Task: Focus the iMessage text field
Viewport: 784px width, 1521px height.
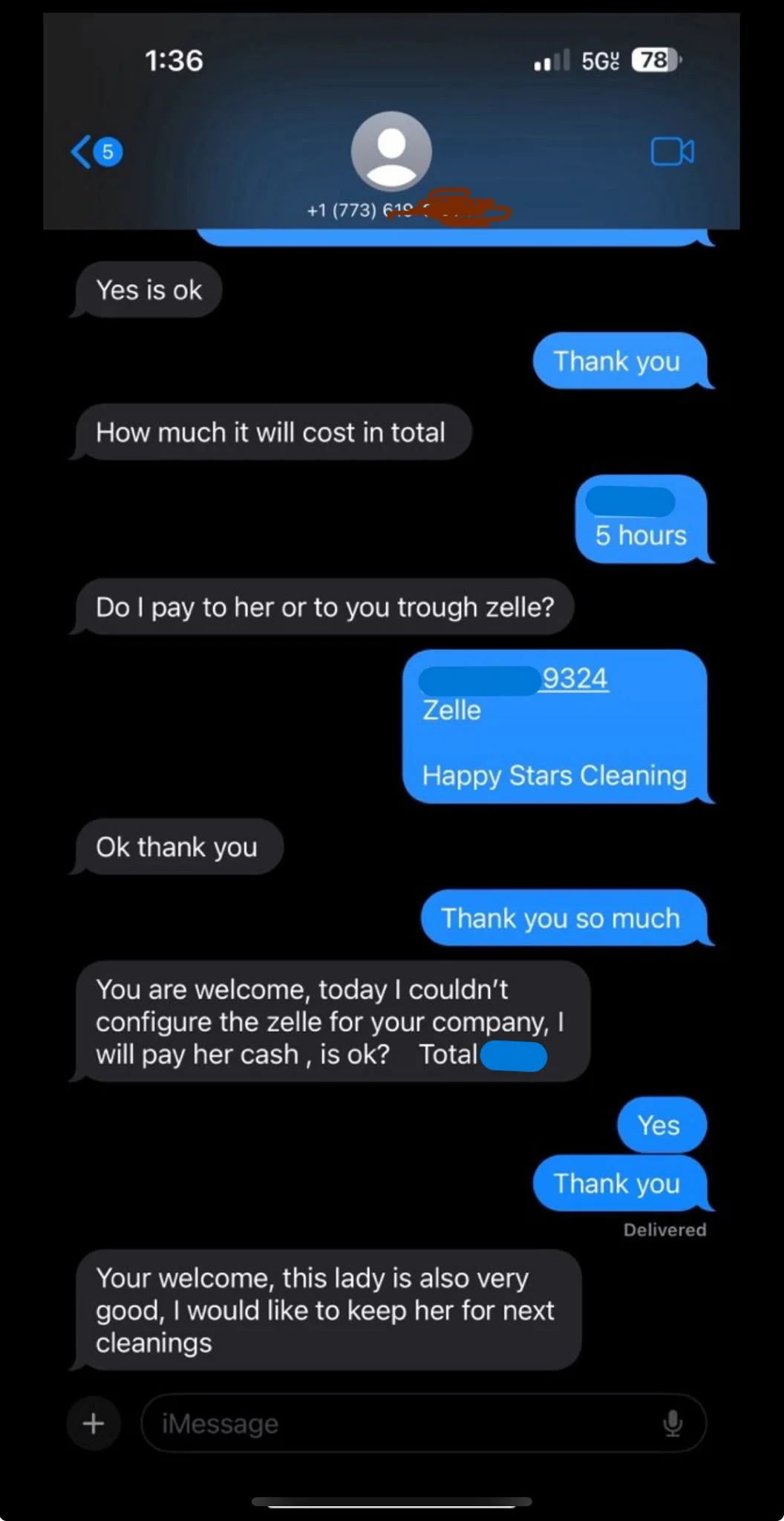Action: pos(401,1424)
